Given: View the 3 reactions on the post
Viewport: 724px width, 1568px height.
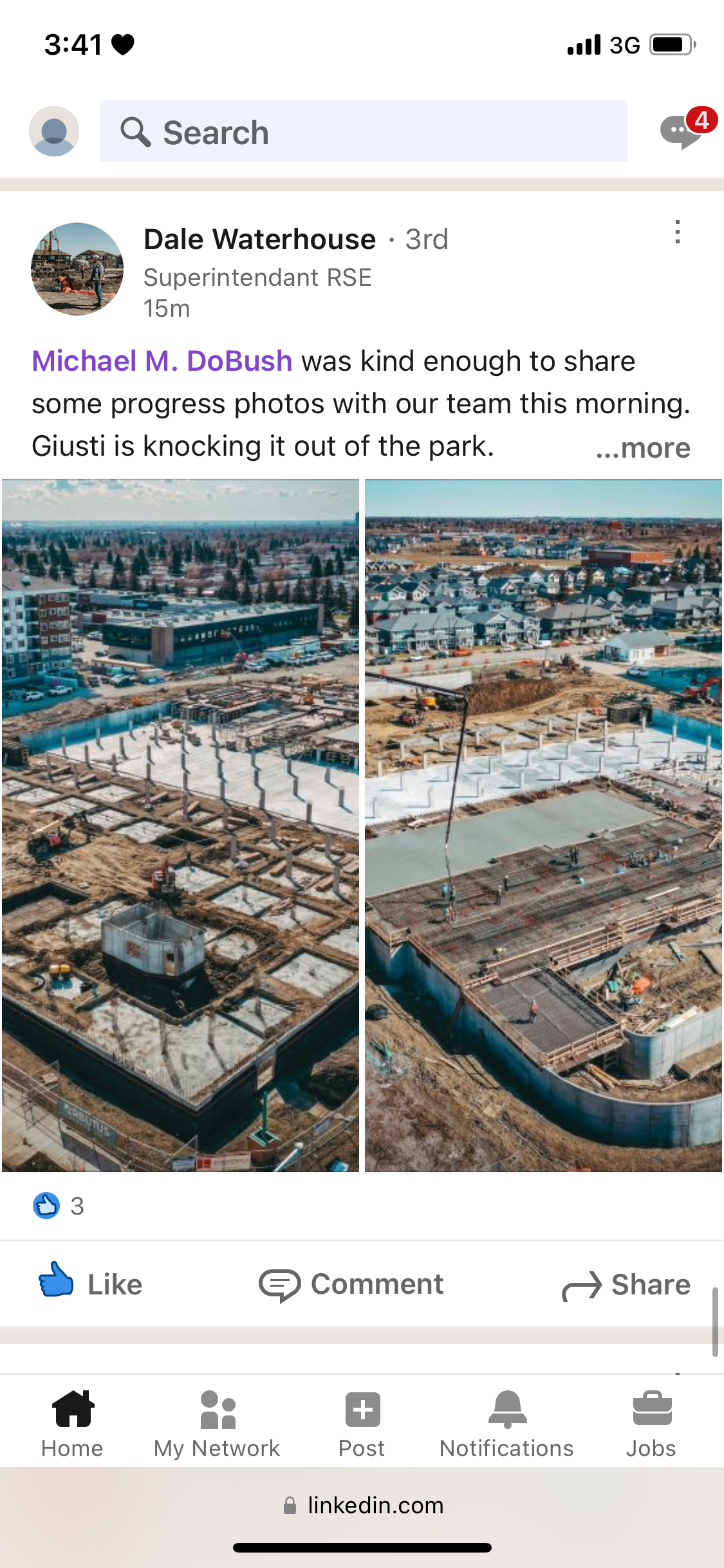Looking at the screenshot, I should click(x=59, y=1206).
